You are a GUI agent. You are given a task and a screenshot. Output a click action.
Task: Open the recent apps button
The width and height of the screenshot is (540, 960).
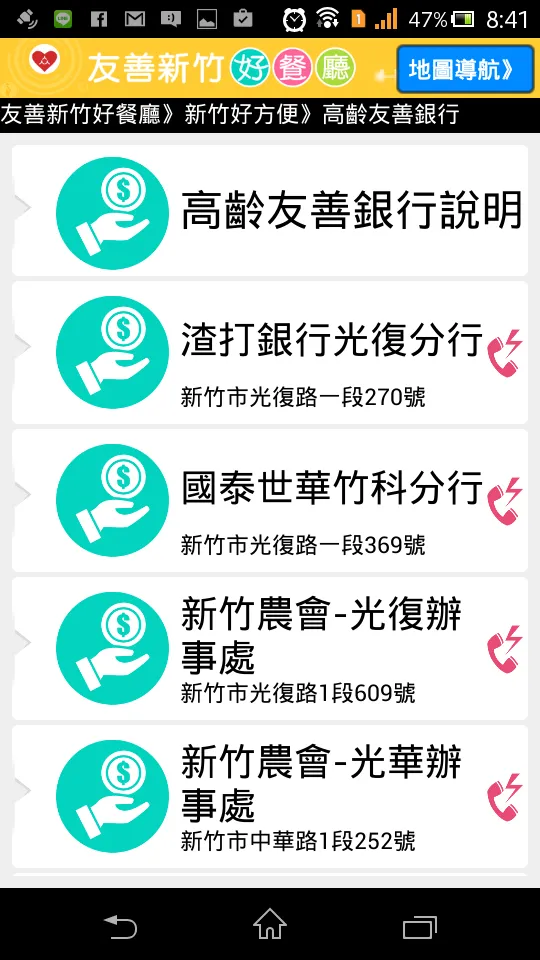[x=420, y=924]
